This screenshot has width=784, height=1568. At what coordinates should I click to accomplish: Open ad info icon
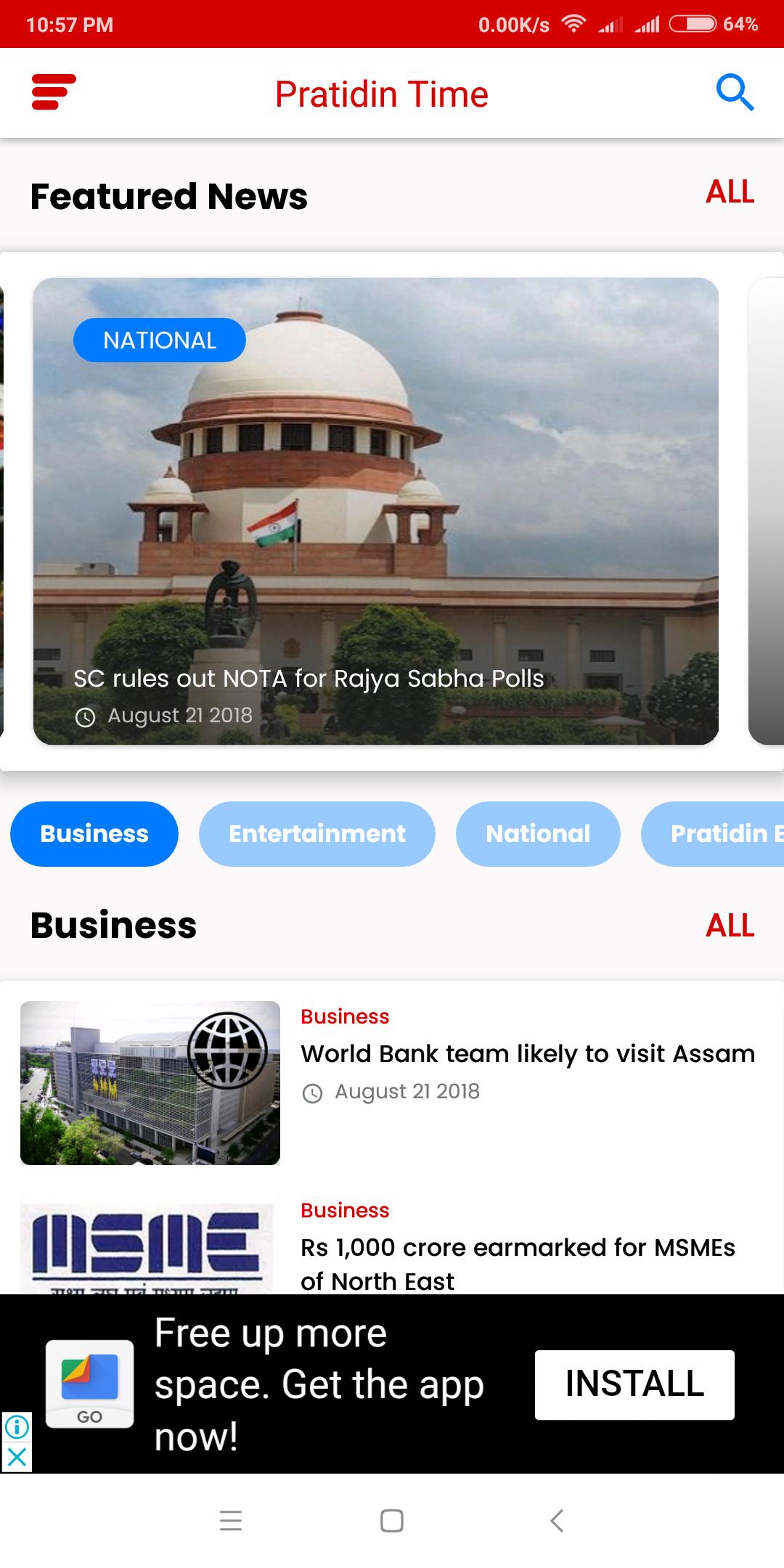tap(16, 1427)
